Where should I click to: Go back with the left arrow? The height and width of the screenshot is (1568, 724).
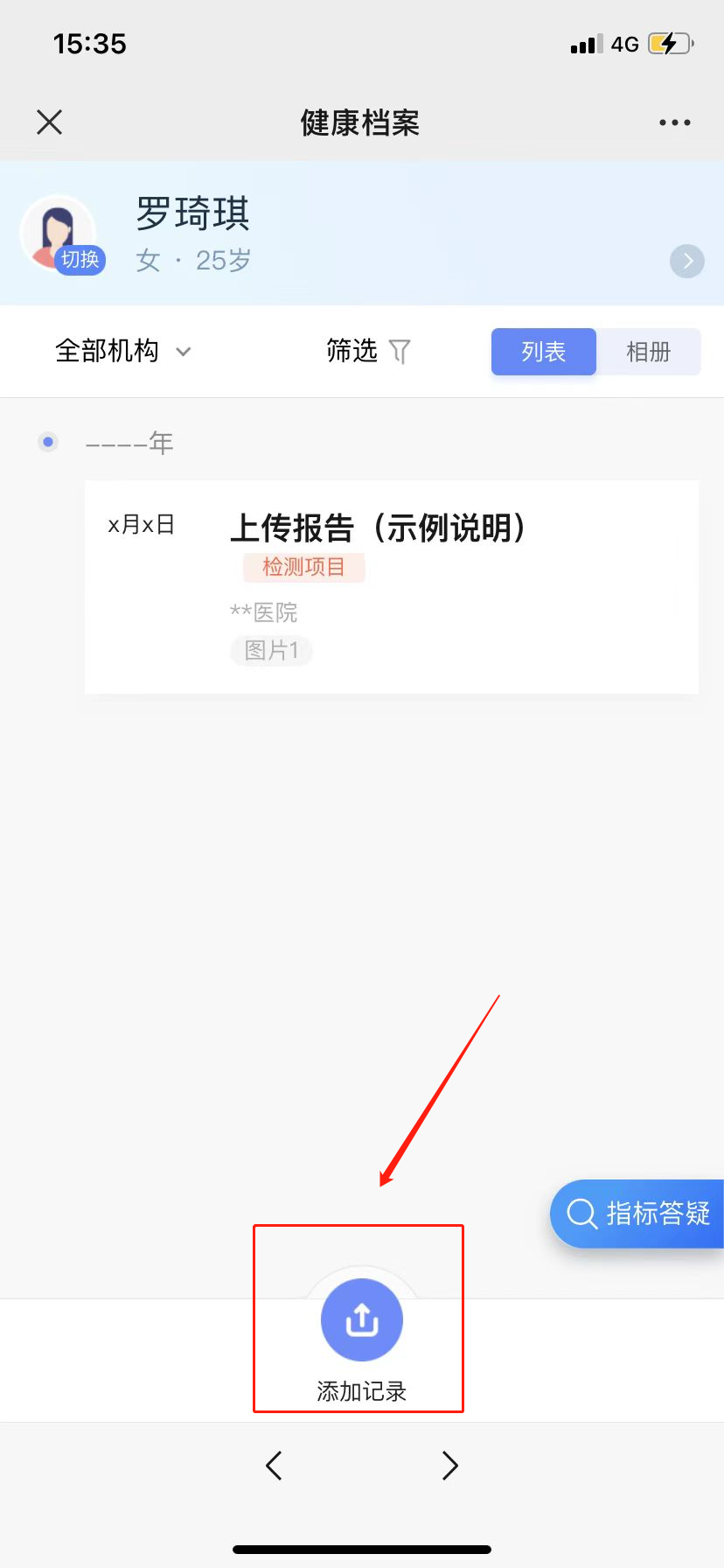coord(274,1465)
